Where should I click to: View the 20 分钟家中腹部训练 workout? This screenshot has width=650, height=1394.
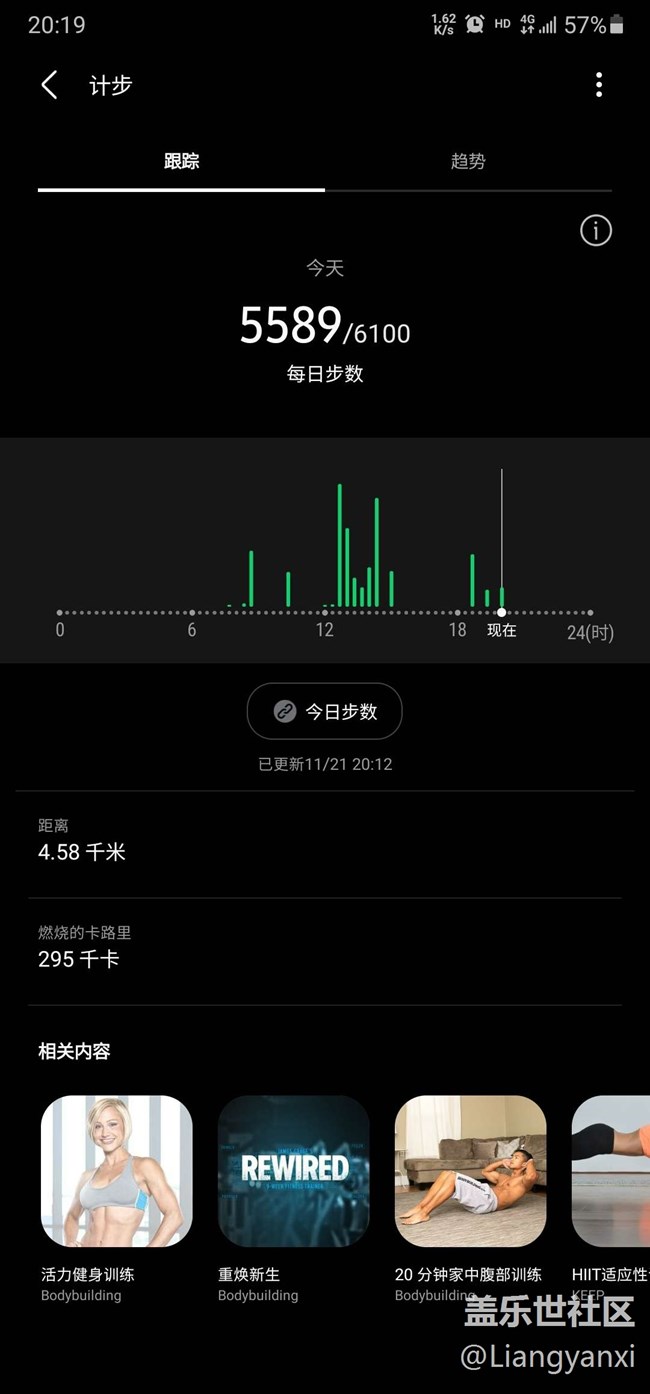(470, 1171)
